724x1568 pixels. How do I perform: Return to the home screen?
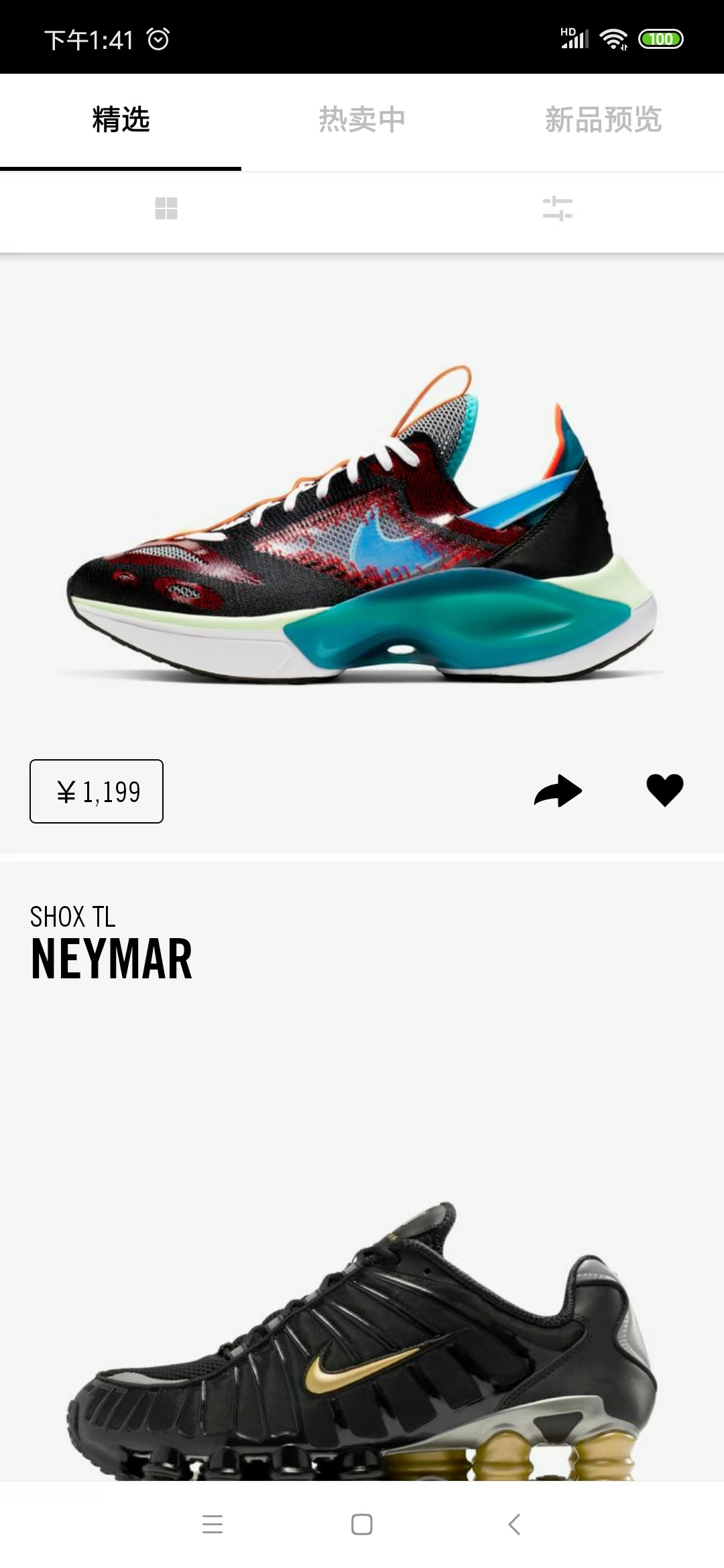pyautogui.click(x=362, y=1524)
